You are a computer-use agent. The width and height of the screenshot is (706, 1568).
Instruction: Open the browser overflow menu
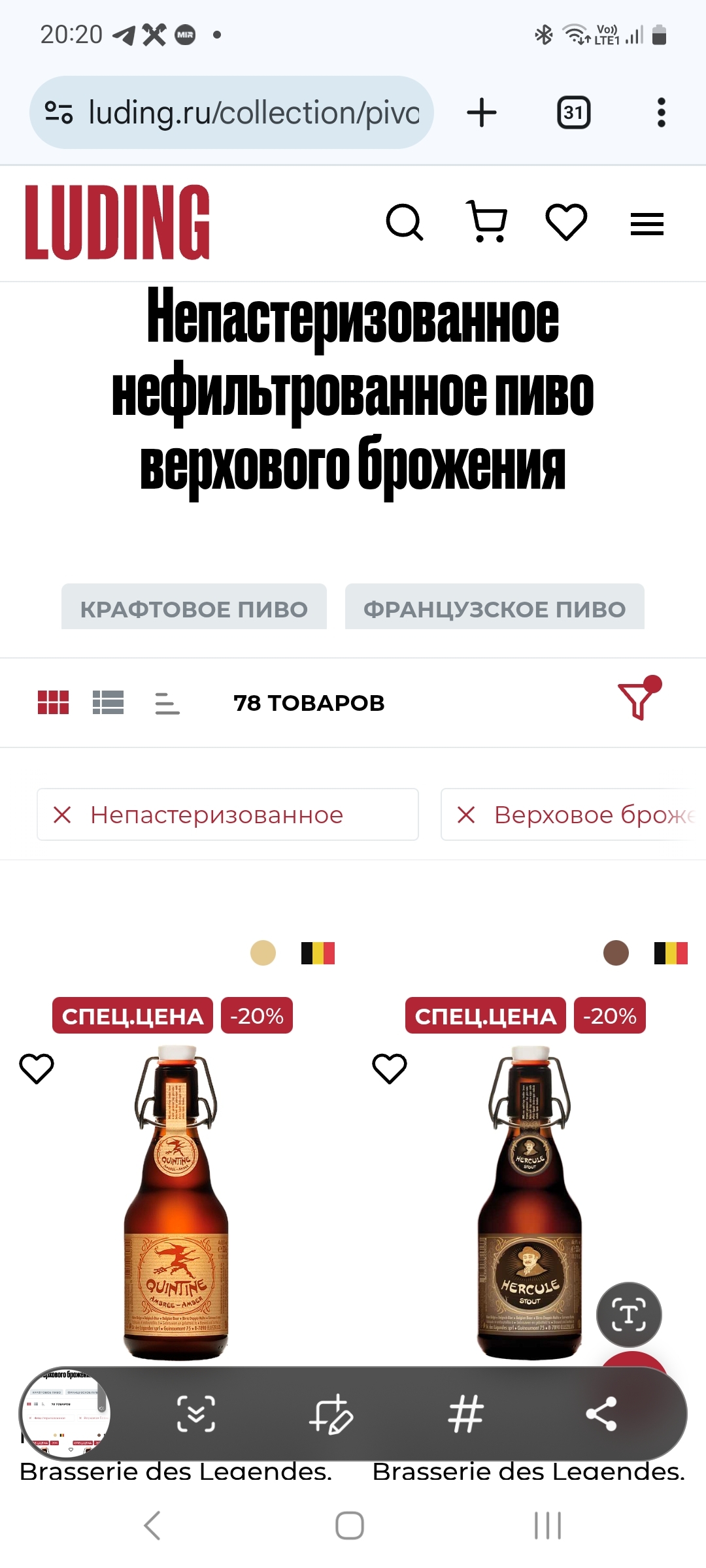[661, 112]
